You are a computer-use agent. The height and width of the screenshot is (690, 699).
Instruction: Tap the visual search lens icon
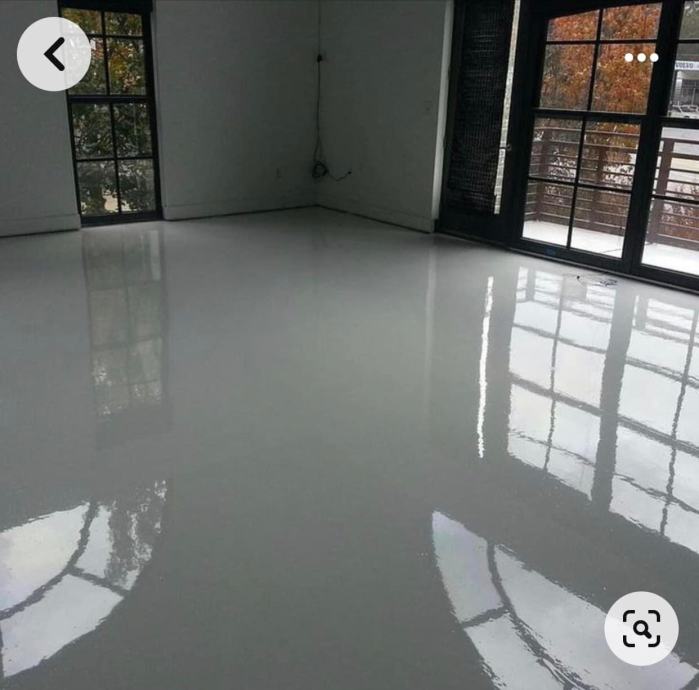[x=641, y=628]
